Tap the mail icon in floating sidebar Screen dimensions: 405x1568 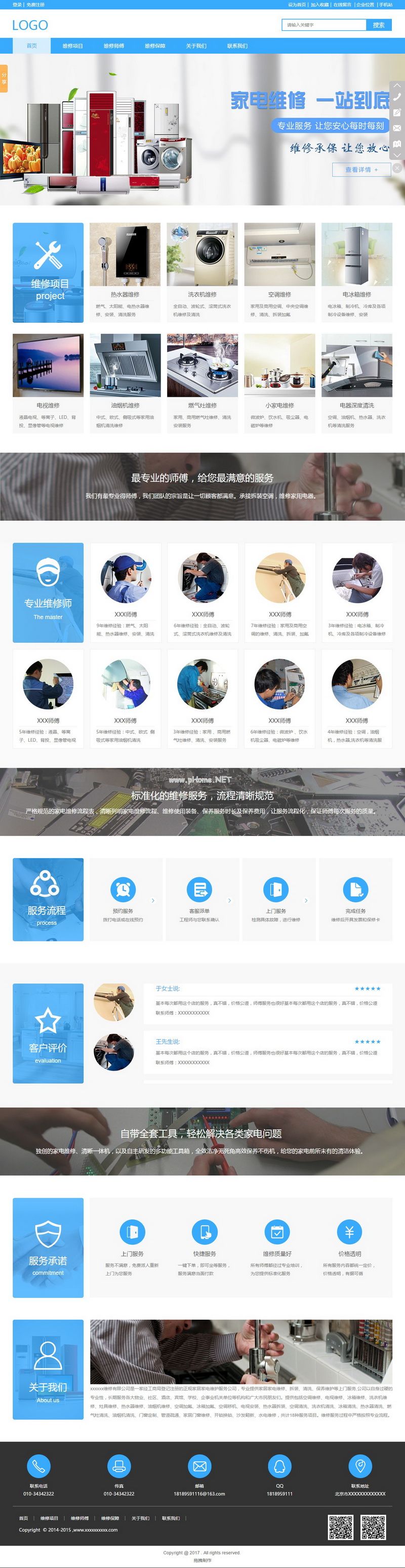point(397,128)
